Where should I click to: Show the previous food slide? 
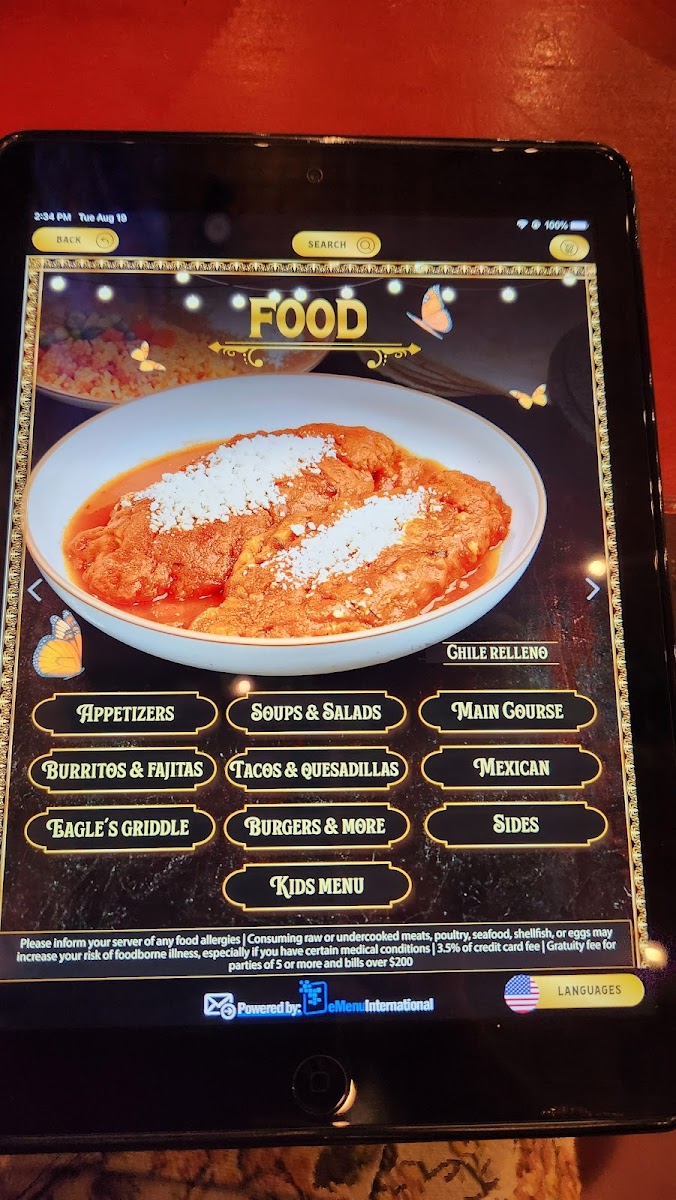[35, 590]
